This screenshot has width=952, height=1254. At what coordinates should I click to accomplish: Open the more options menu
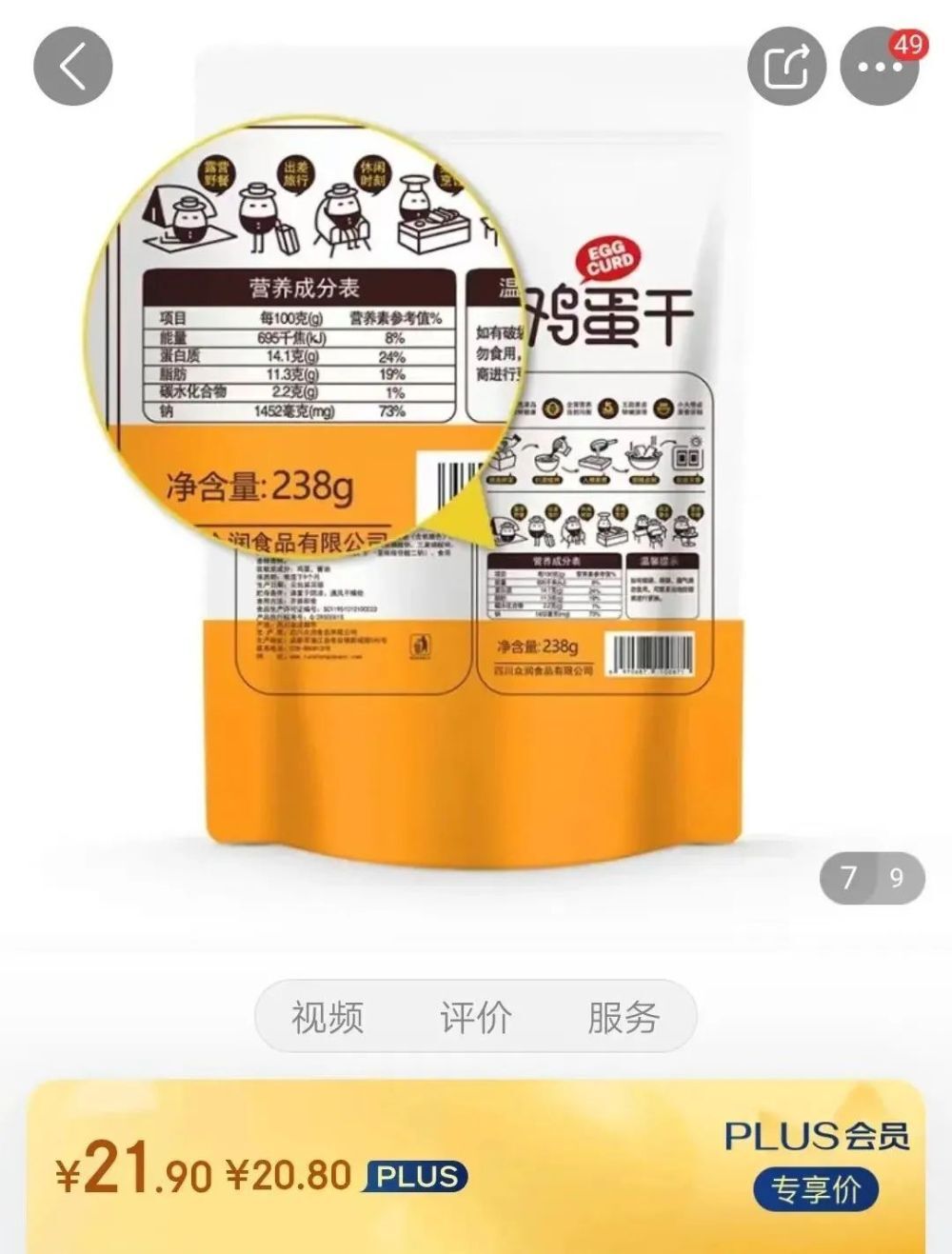880,67
